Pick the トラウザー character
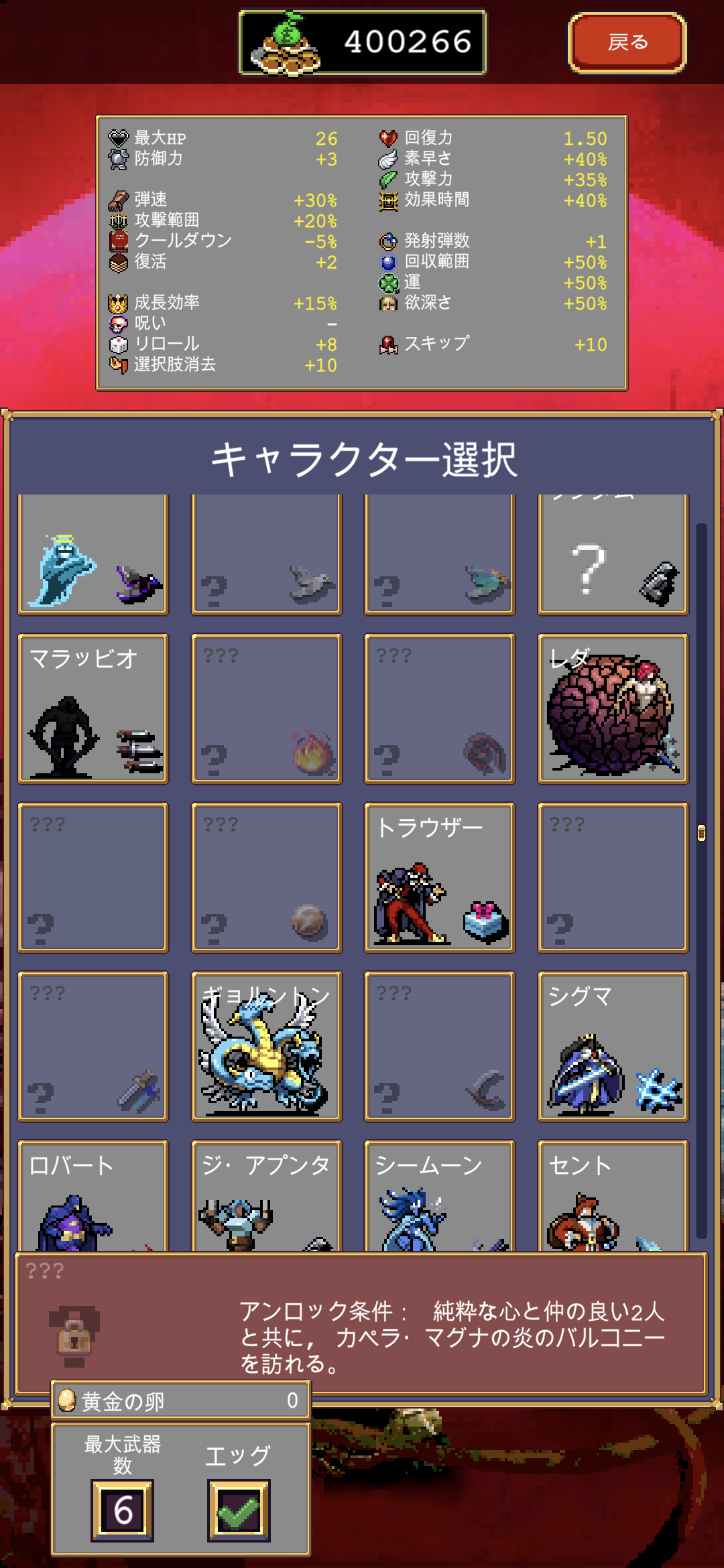 coord(439,877)
